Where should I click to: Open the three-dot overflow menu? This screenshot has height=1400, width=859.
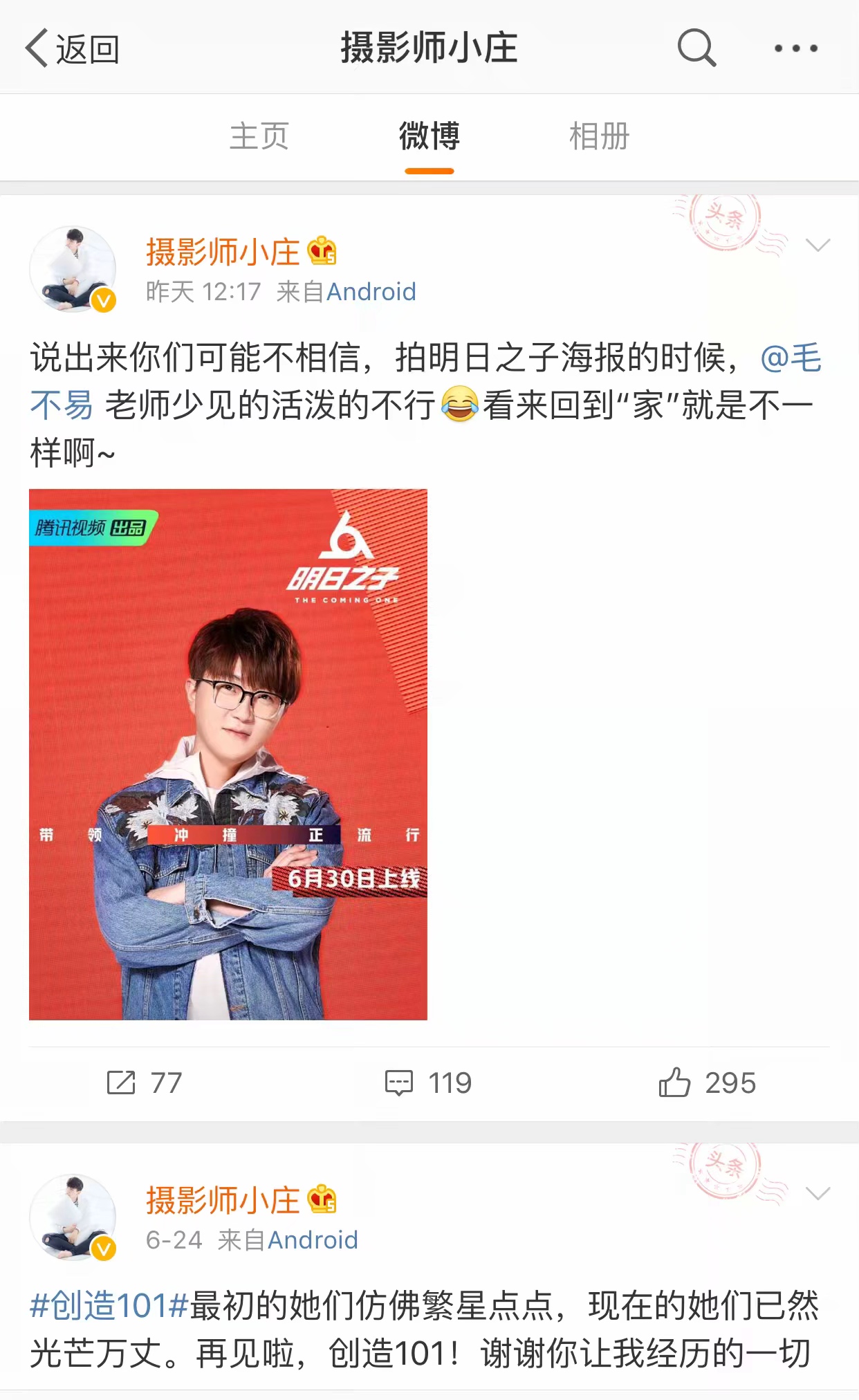(795, 48)
